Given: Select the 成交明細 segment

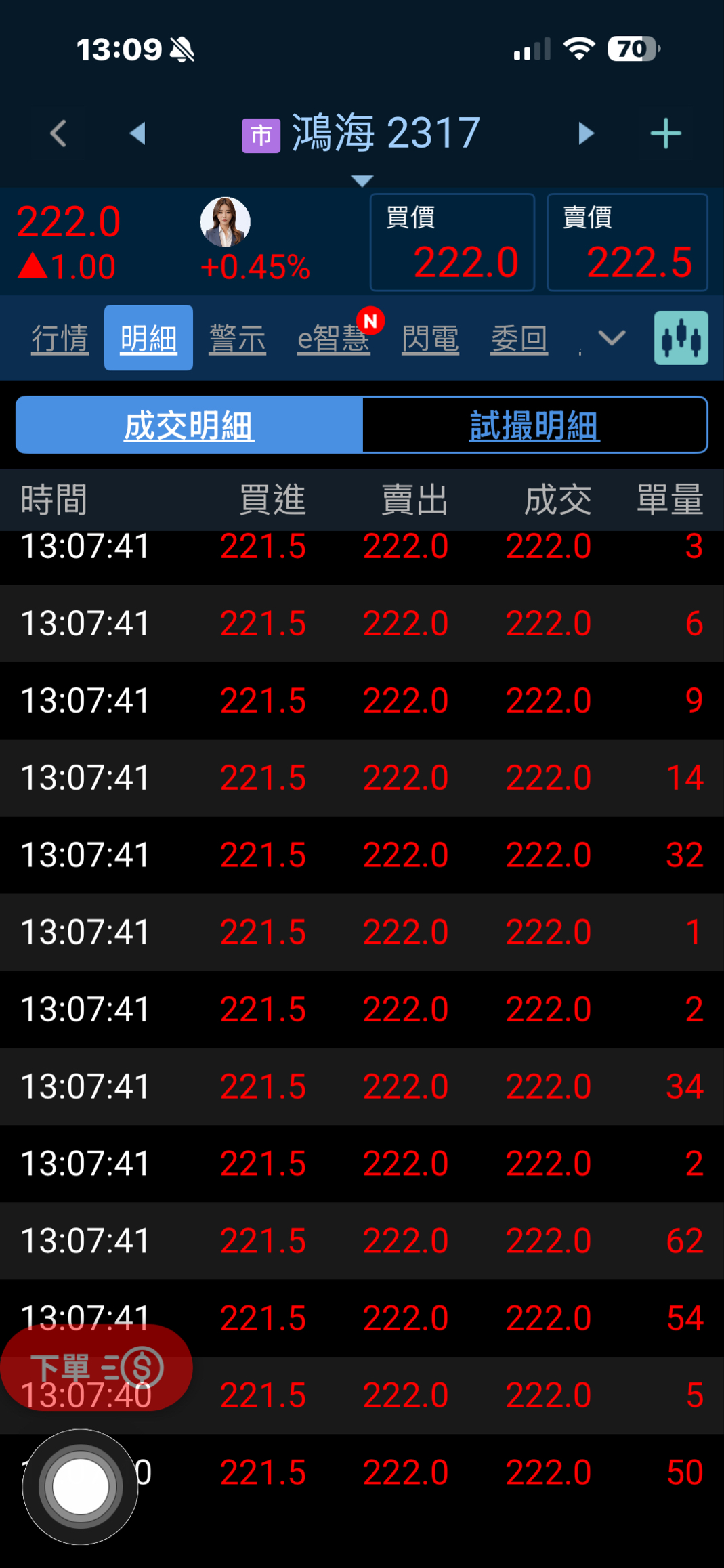Looking at the screenshot, I should pyautogui.click(x=189, y=425).
